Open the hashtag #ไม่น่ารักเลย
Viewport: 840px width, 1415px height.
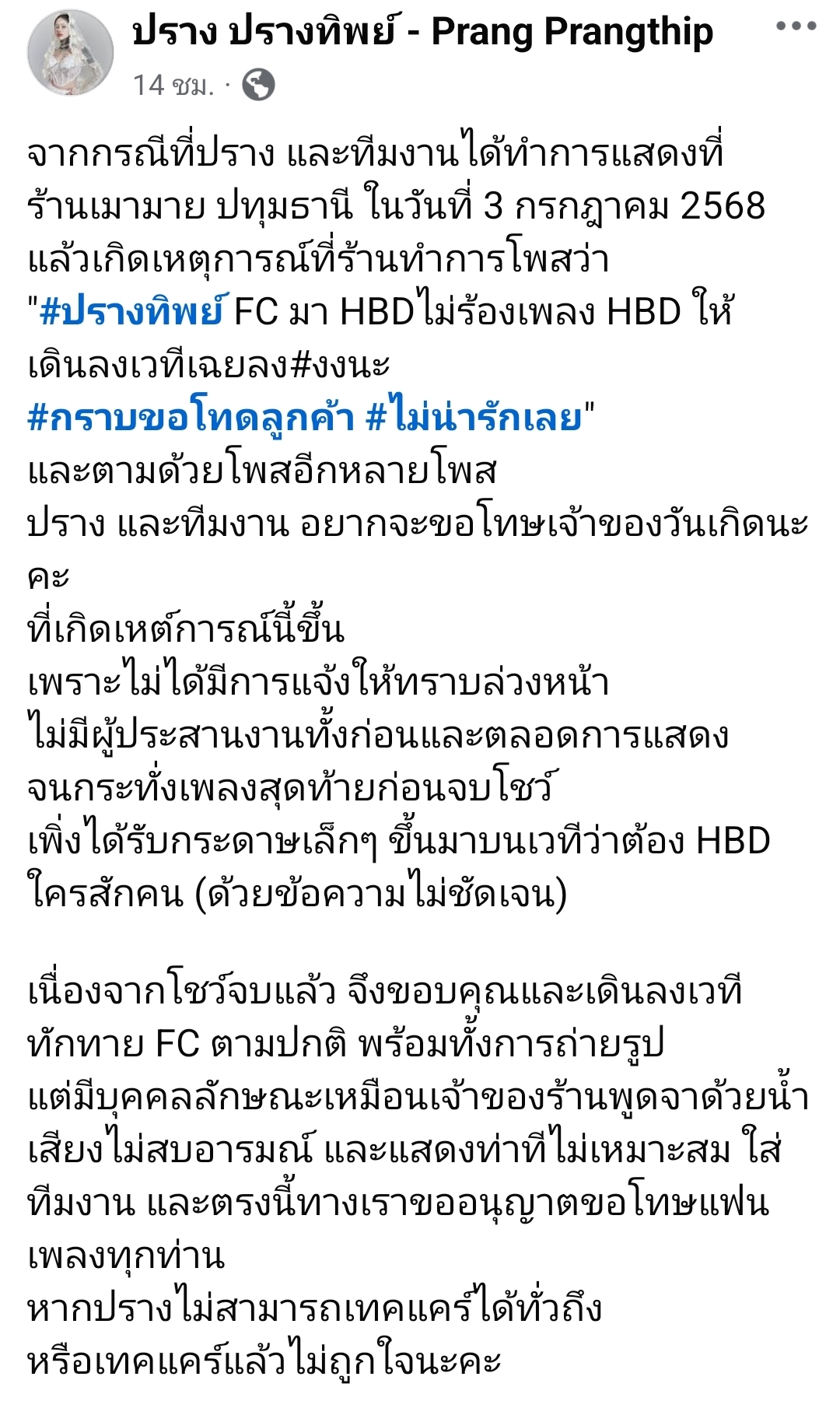474,418
